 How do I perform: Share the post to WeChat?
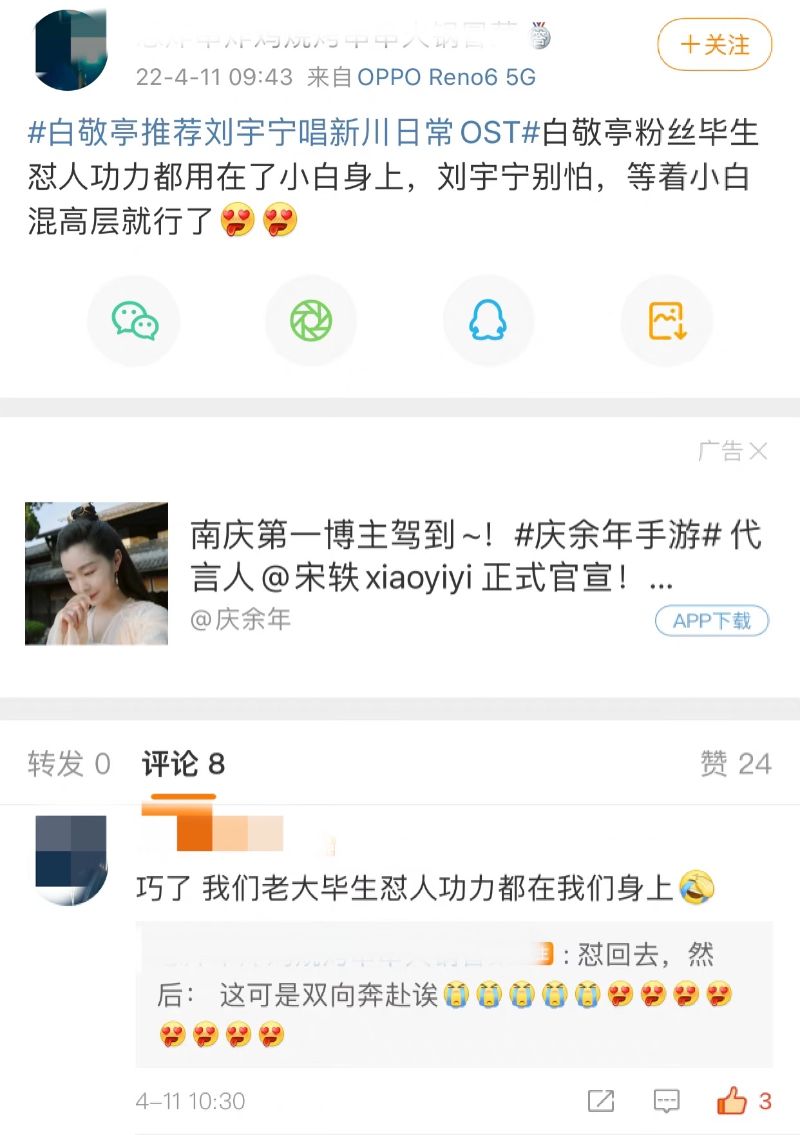pyautogui.click(x=134, y=321)
